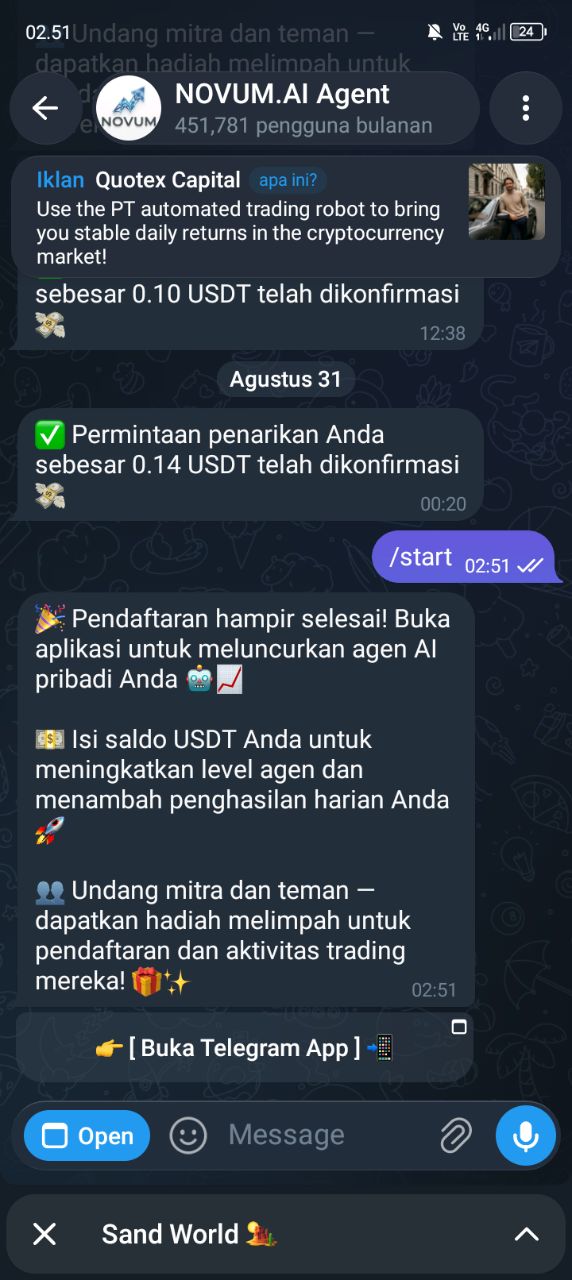This screenshot has height=1280, width=572.
Task: Attach a file with the paperclip
Action: pos(456,1135)
